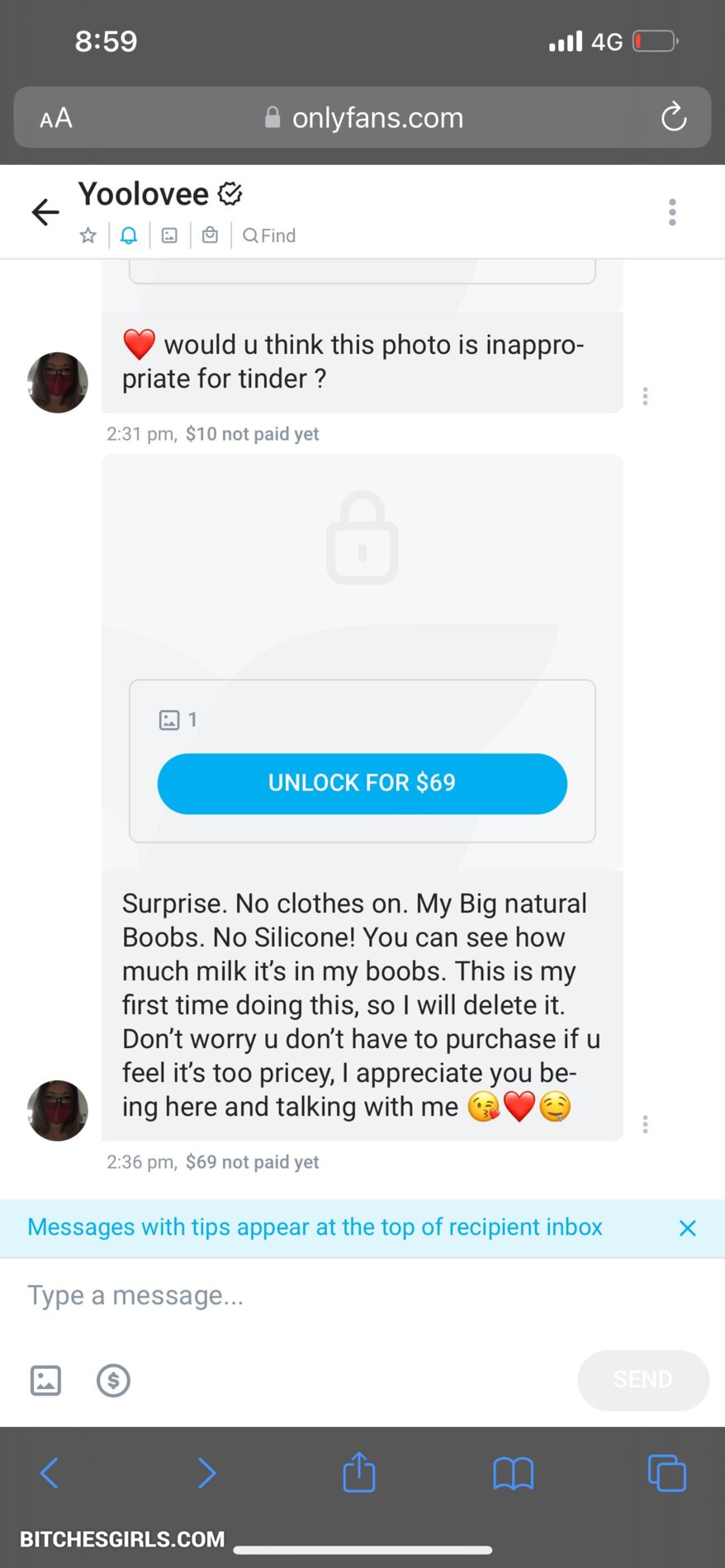Focus the Type a message field
This screenshot has height=1568, width=725.
tap(330, 1296)
